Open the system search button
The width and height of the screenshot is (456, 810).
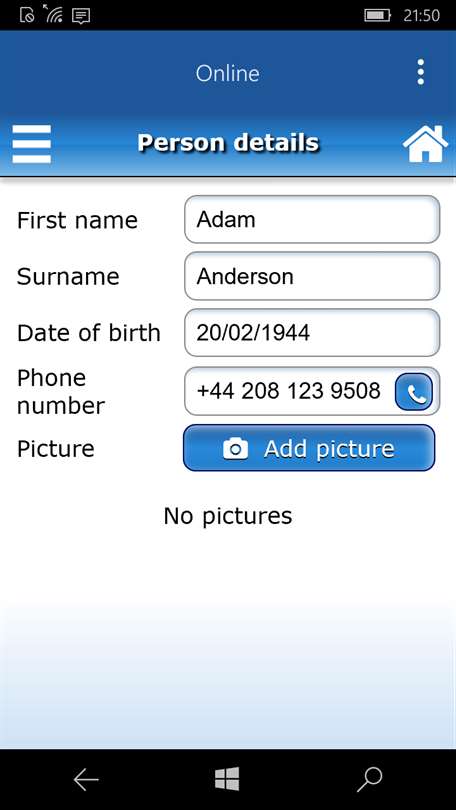(370, 779)
